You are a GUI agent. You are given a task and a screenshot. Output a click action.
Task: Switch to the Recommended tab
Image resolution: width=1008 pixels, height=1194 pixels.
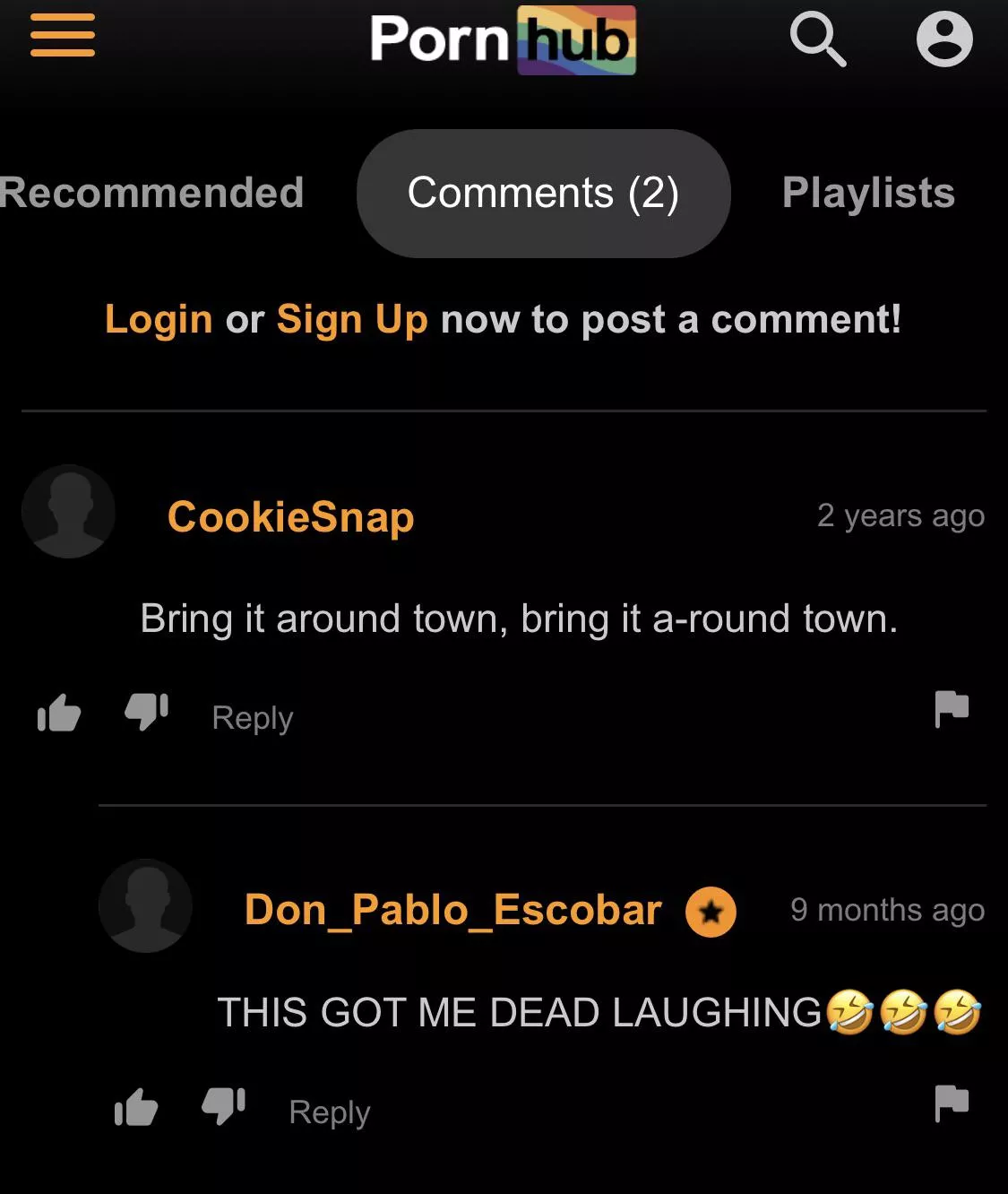152,193
